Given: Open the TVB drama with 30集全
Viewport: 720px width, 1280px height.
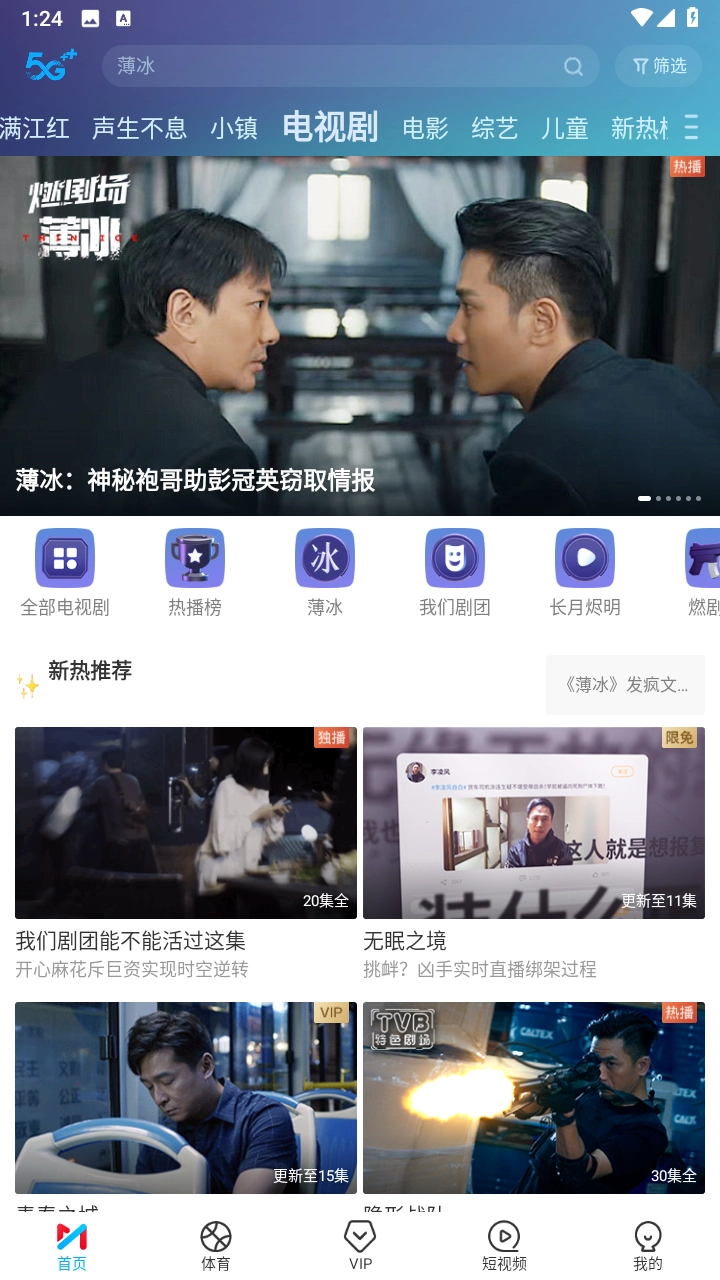Looking at the screenshot, I should tap(534, 1097).
